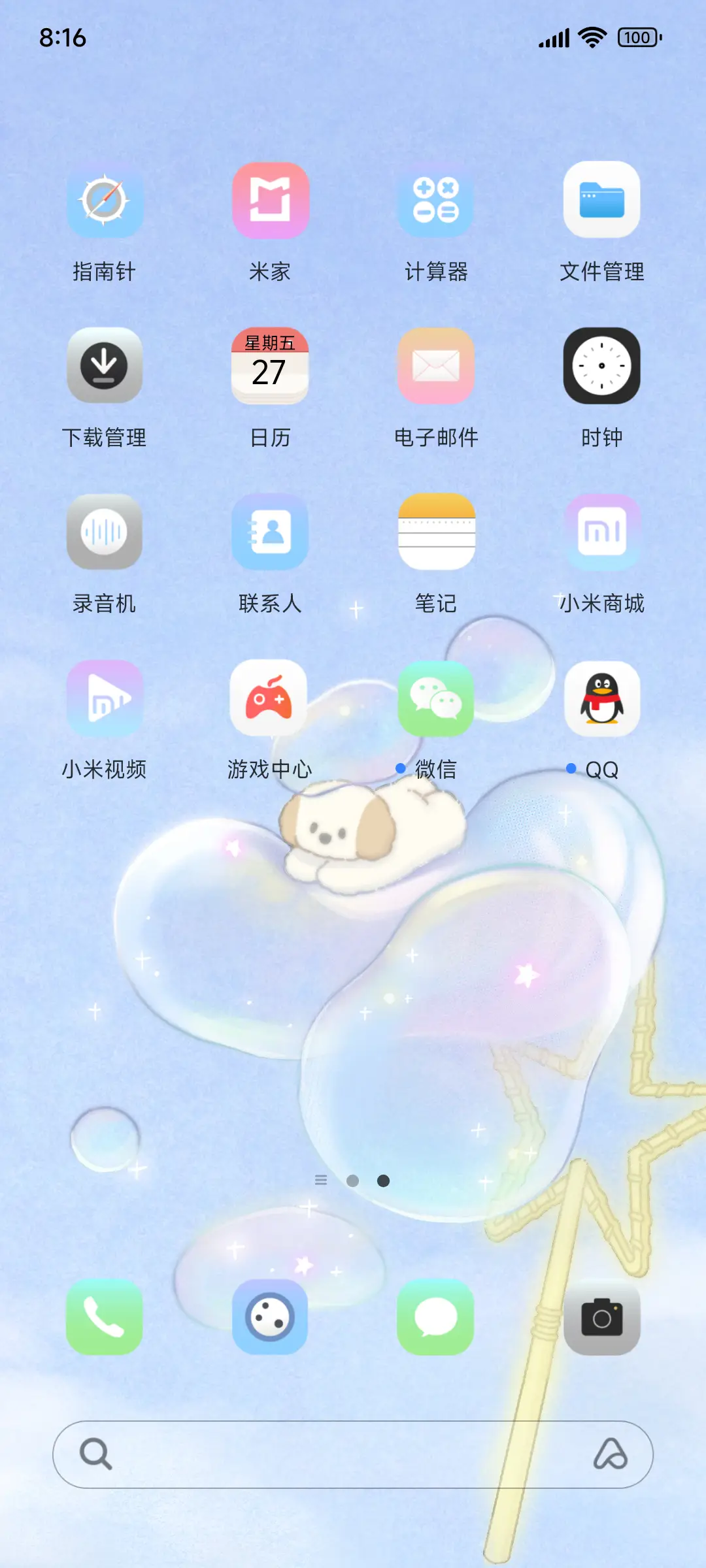Launch the Game Center (游戏中心)

(x=270, y=699)
